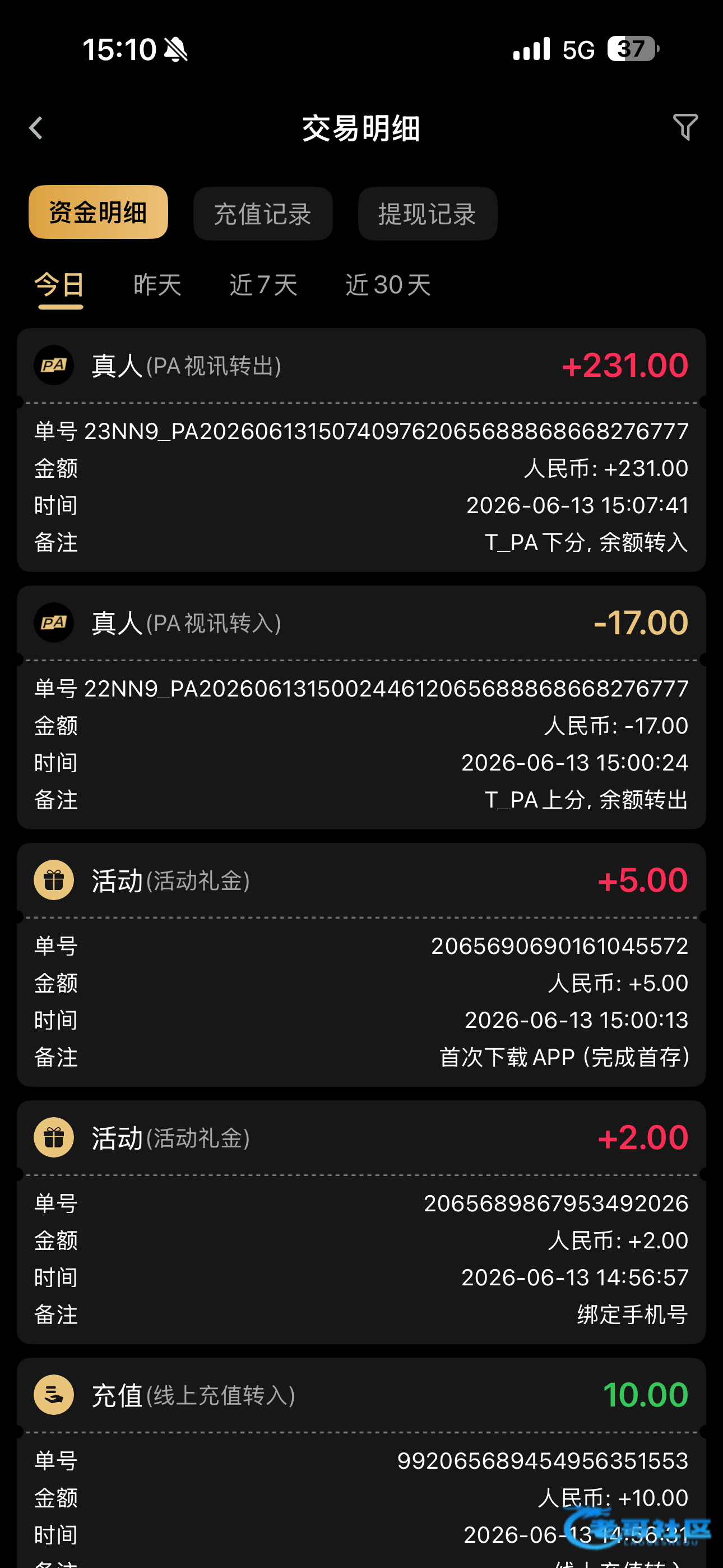Filter by 近30天
The image size is (723, 1568).
point(388,285)
